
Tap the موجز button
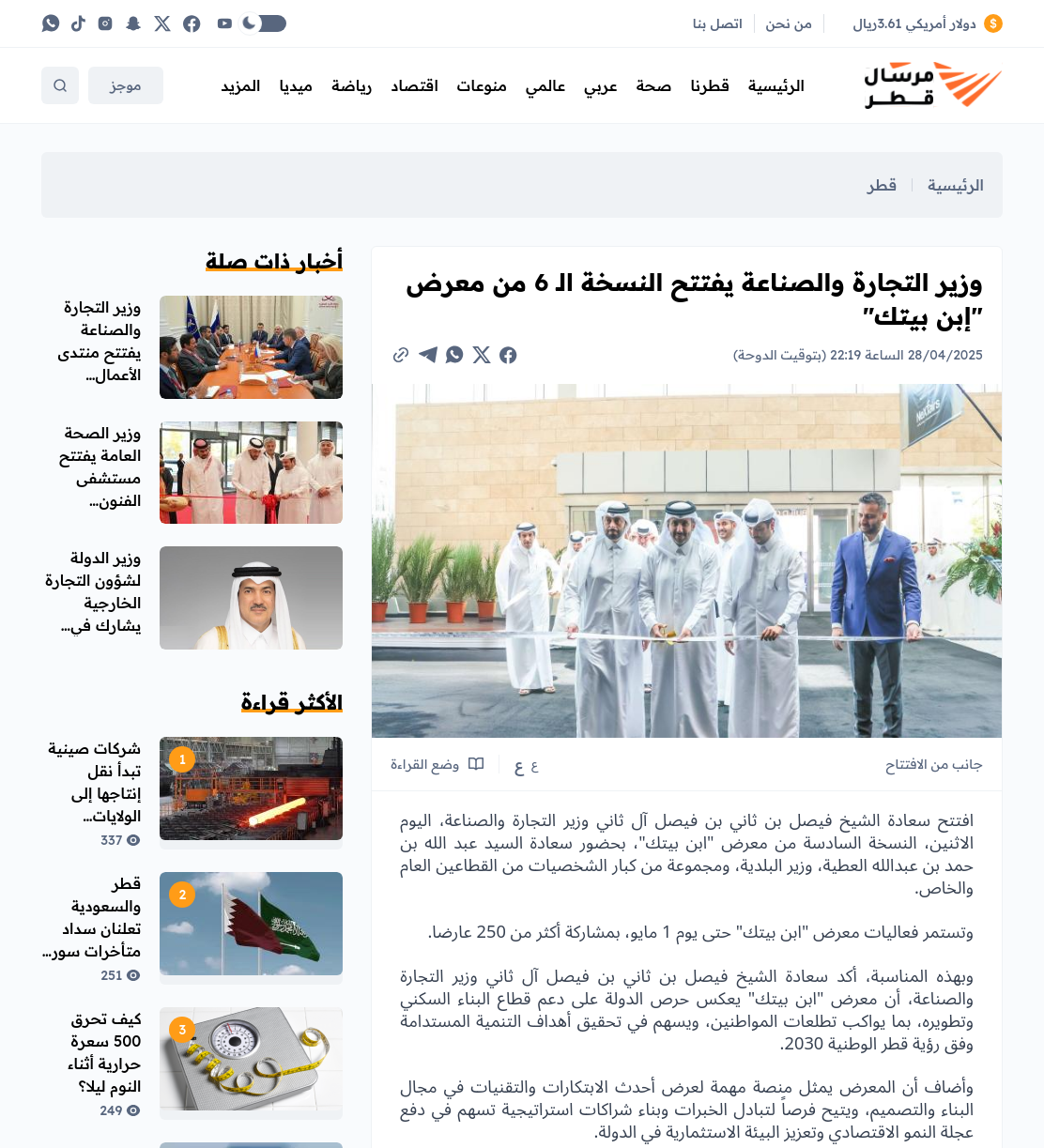point(126,85)
